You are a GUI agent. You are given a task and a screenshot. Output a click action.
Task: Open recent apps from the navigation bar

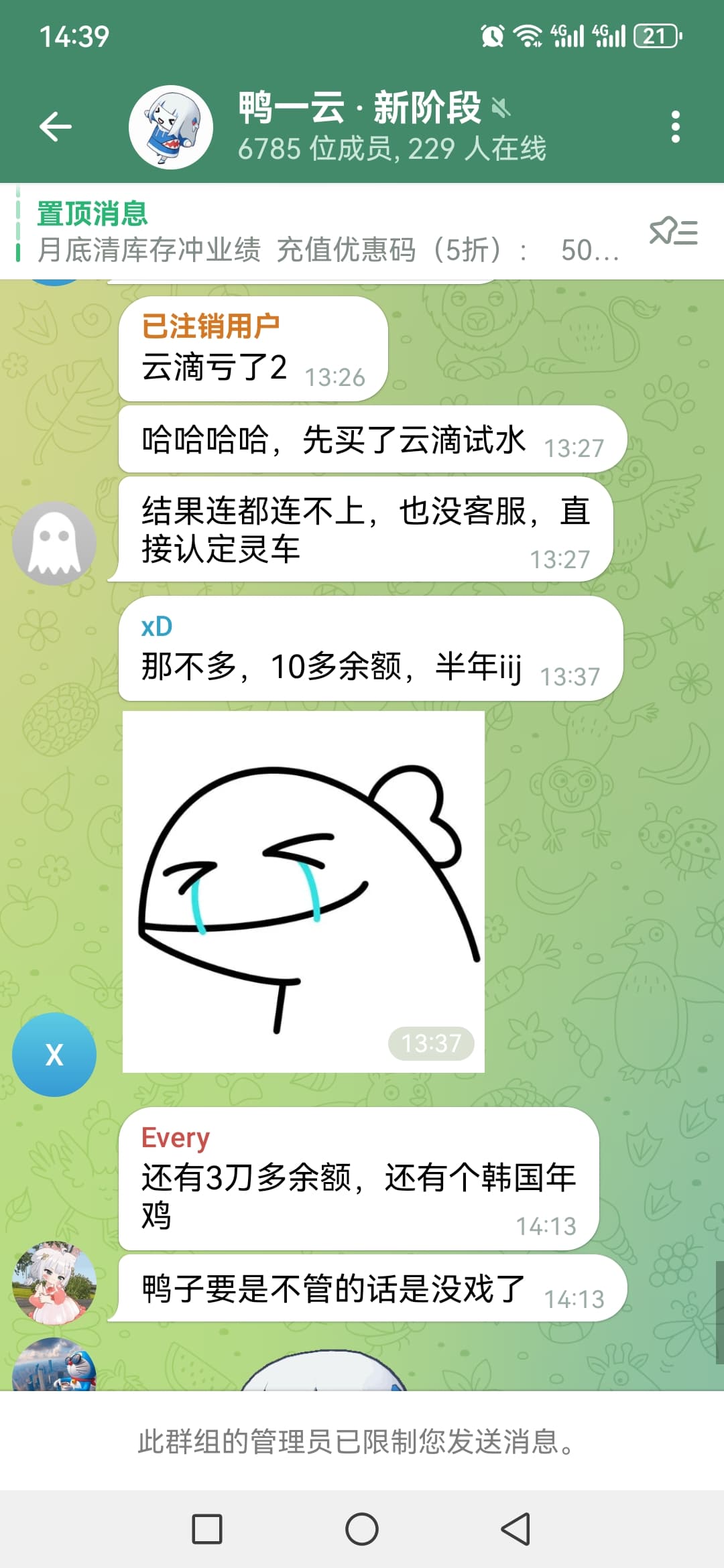[x=207, y=1529]
